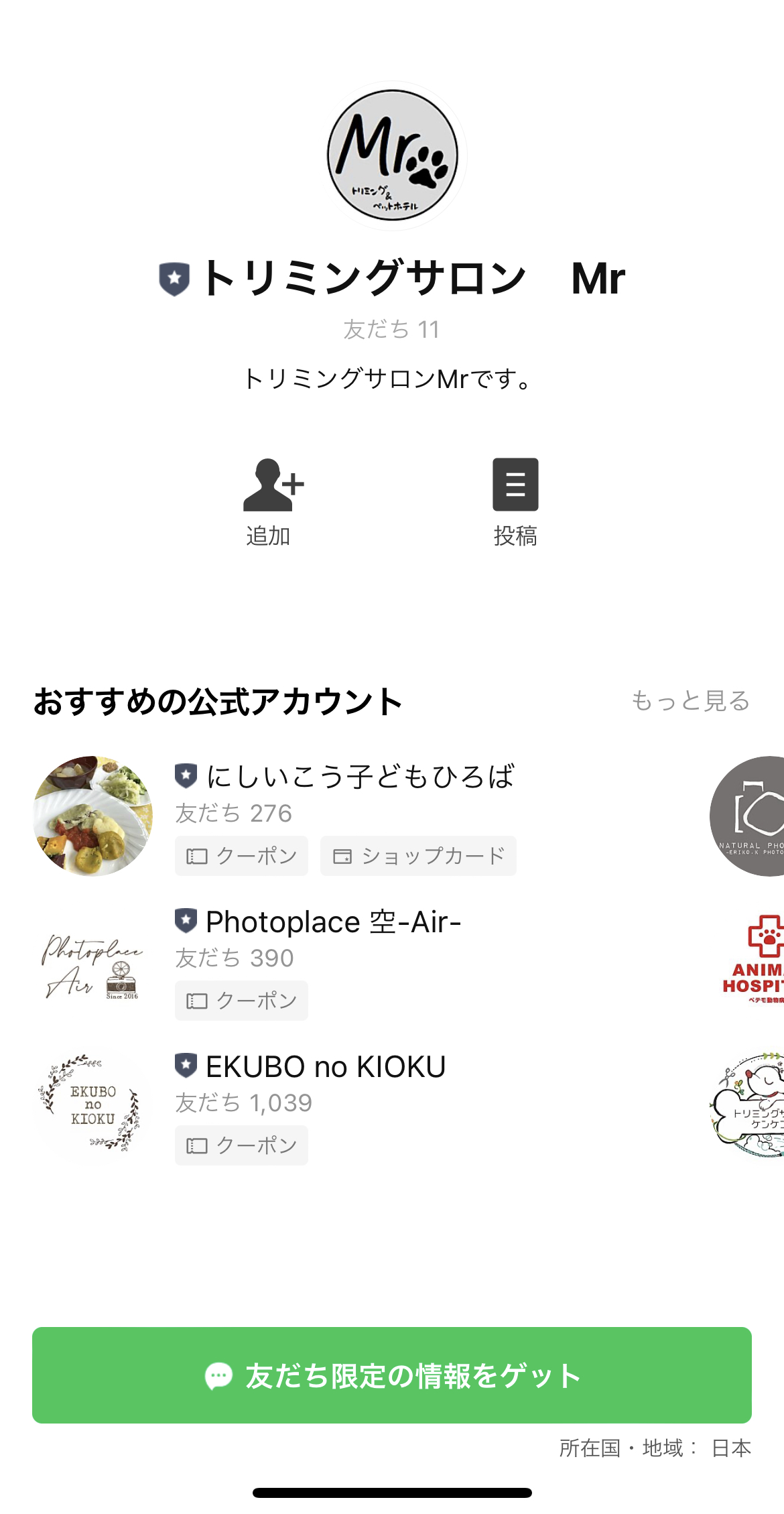This screenshot has height=1514, width=784.
Task: Tap the クーポン chip under Photoplace 空-Air-
Action: click(x=241, y=1001)
